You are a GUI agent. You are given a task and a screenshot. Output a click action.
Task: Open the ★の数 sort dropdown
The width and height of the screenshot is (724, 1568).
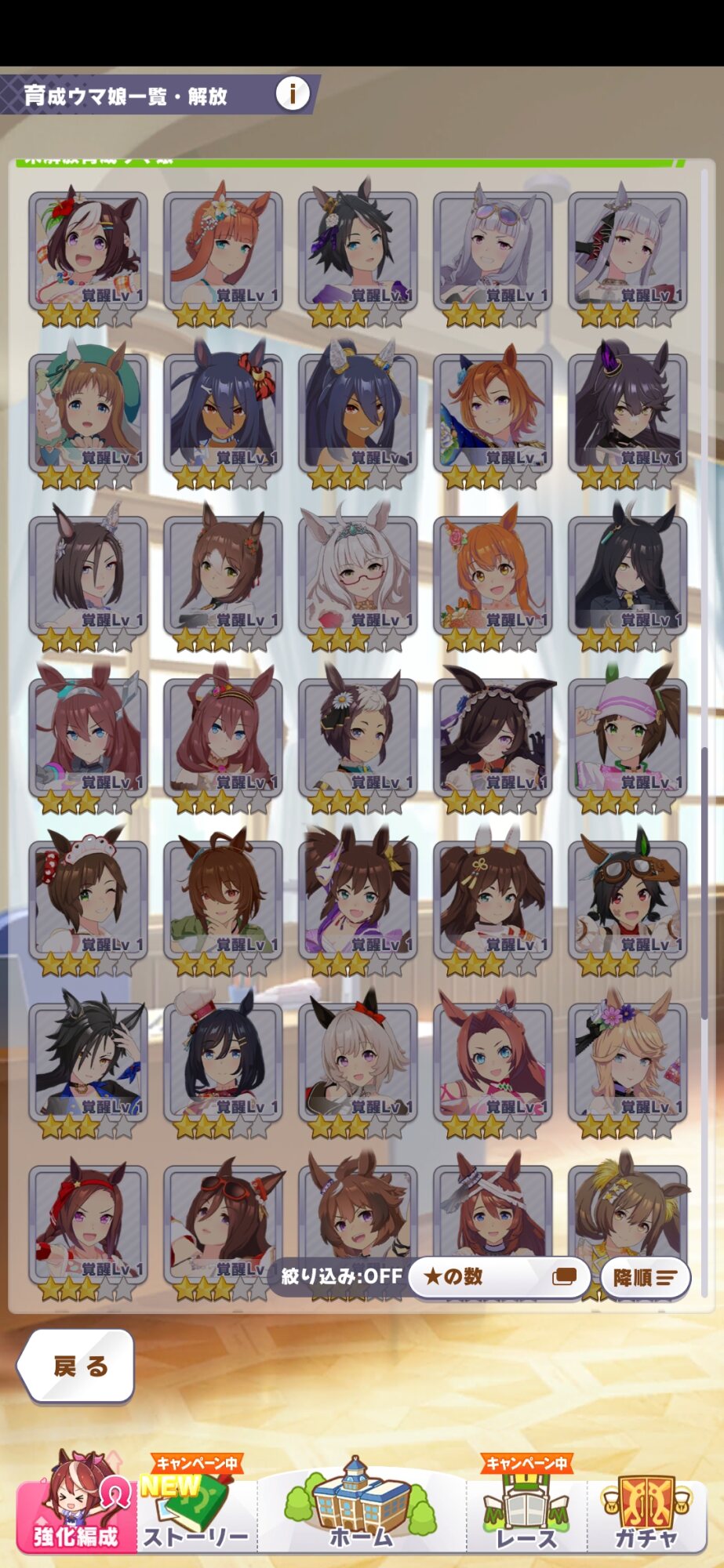[x=499, y=1277]
